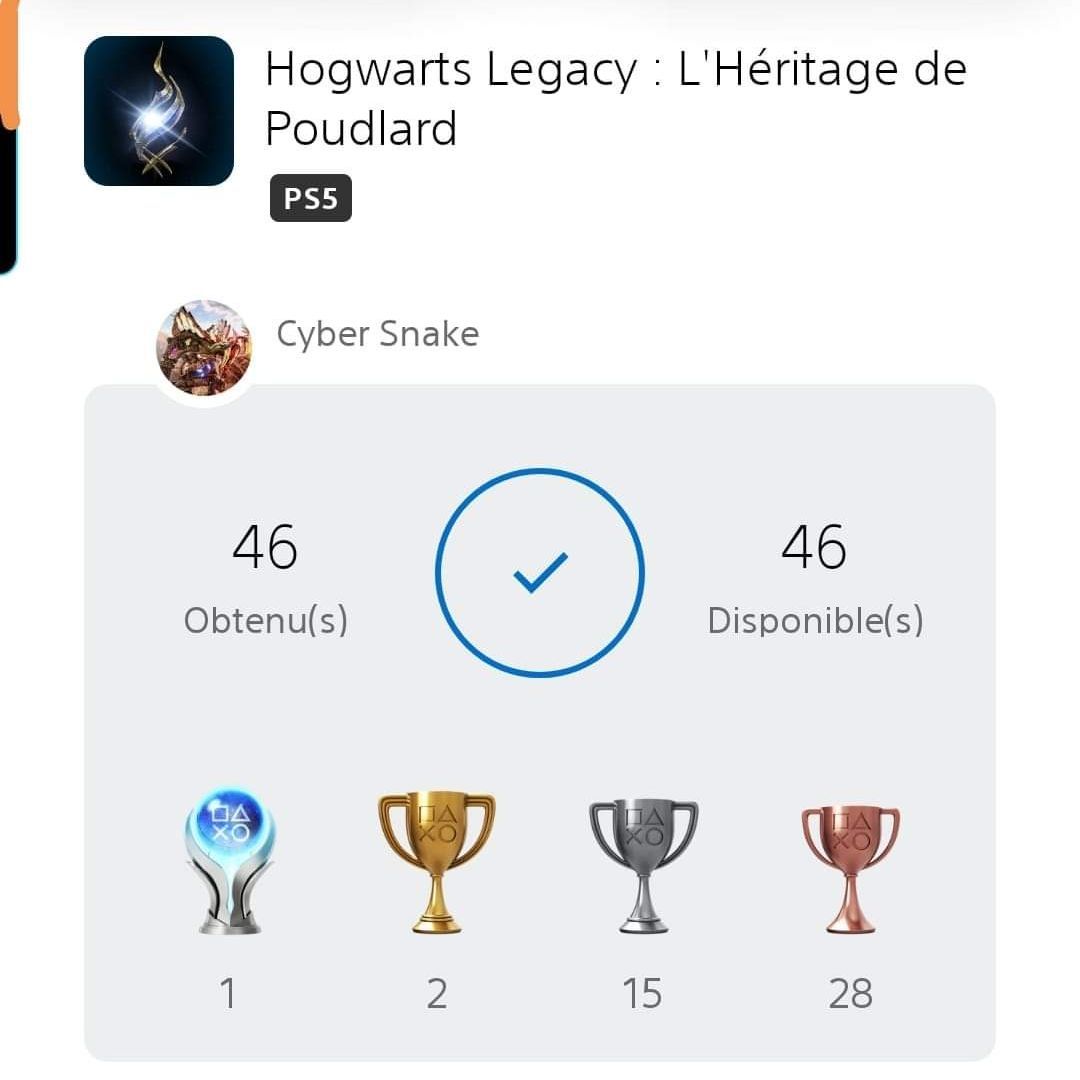Open the Hogwarts Legacy game tile
The height and width of the screenshot is (1080, 1080).
coord(159,111)
